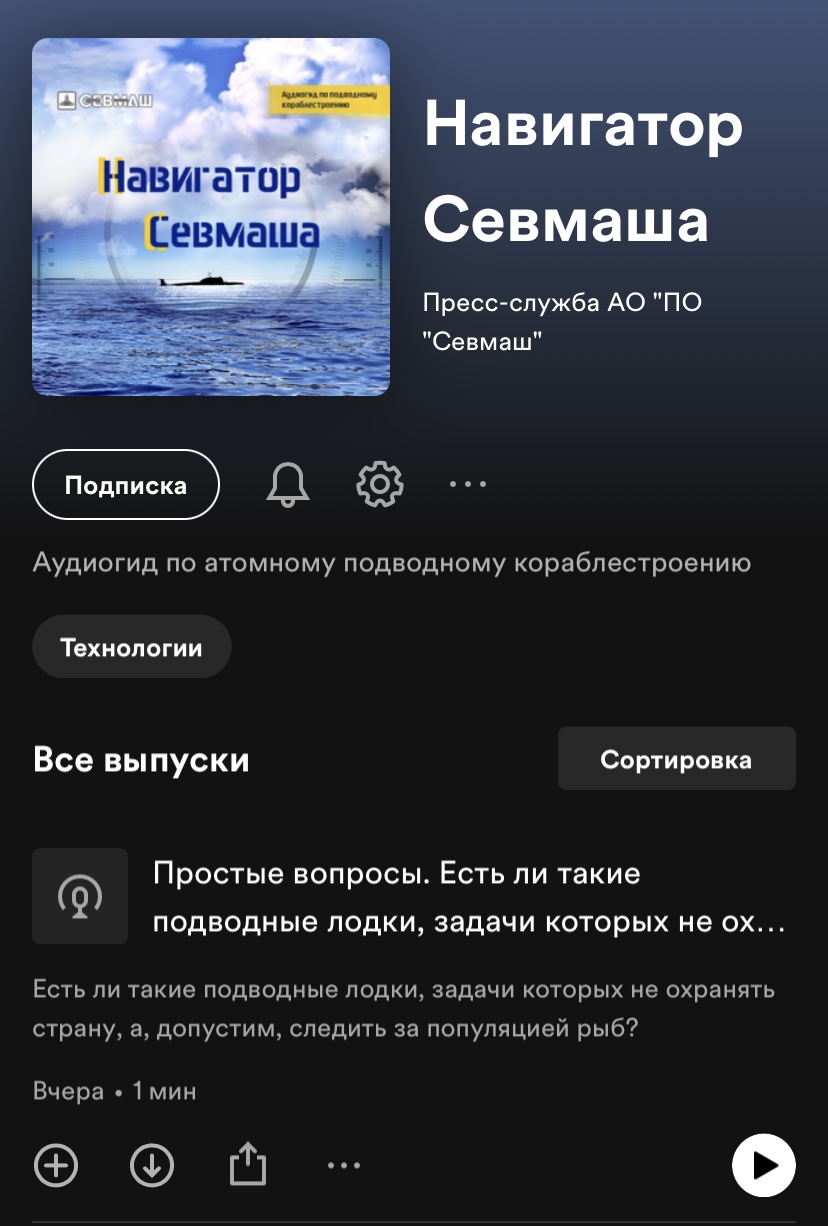
Task: Add the episode to your library
Action: point(56,1165)
